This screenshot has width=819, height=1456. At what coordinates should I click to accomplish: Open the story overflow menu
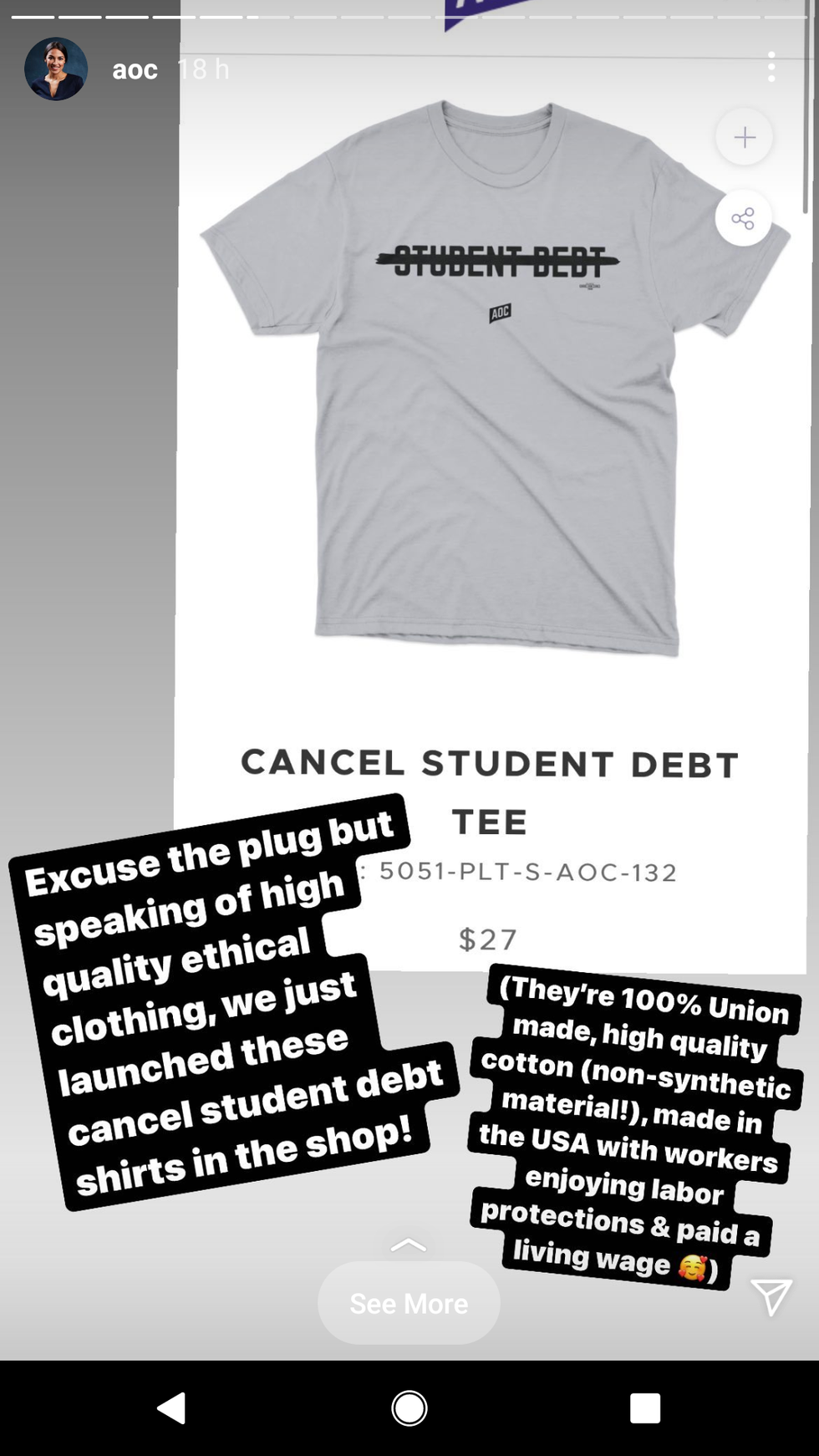tap(771, 67)
